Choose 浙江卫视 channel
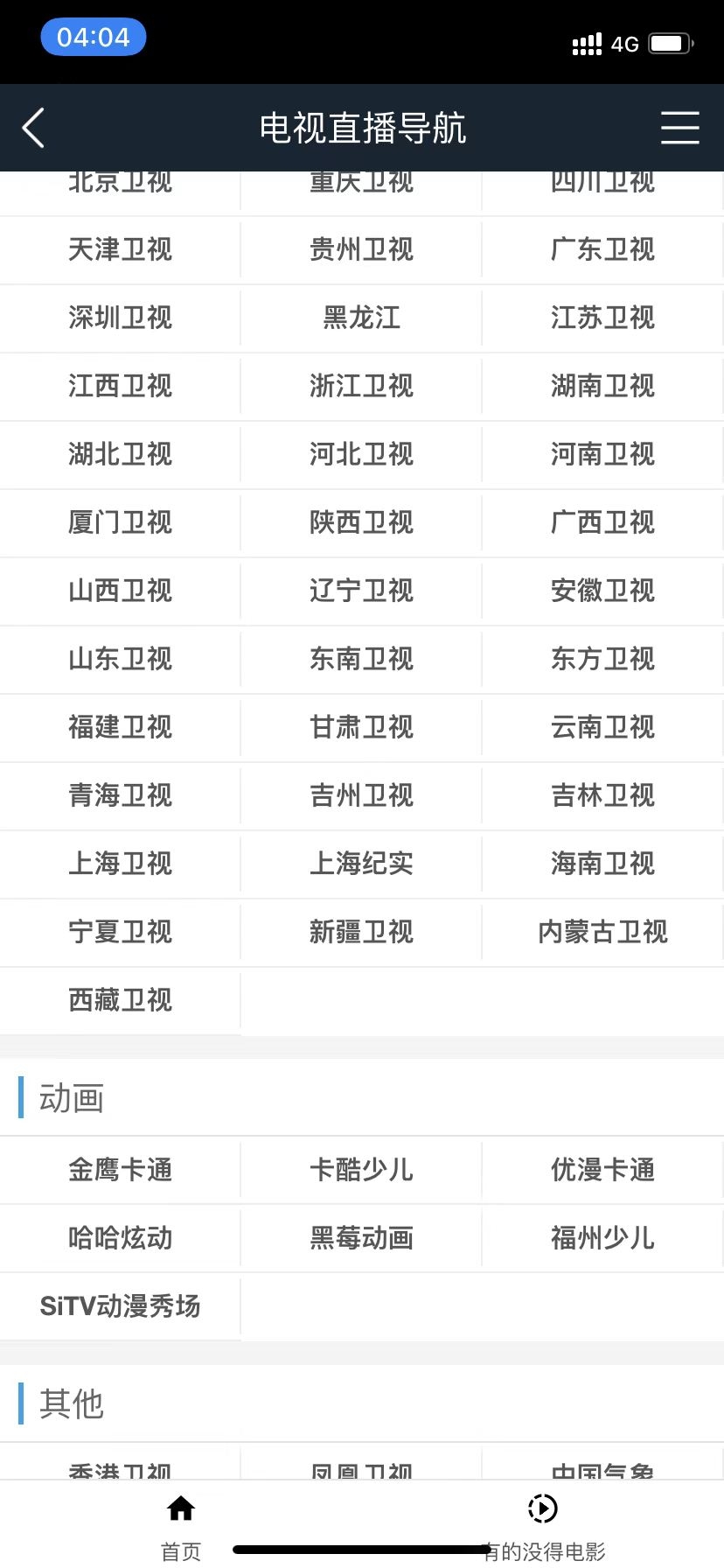 361,386
